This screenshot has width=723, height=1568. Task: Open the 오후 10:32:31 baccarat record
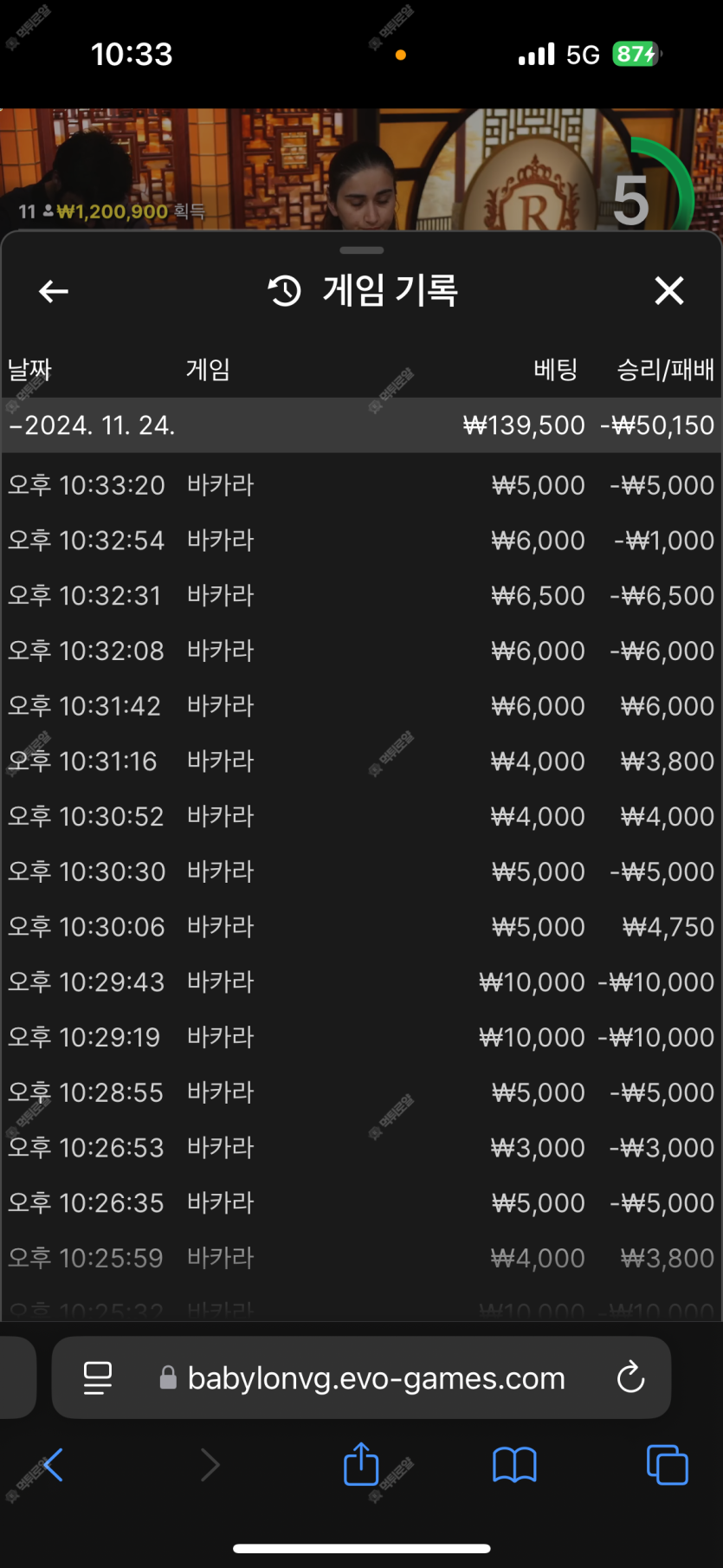coord(362,596)
